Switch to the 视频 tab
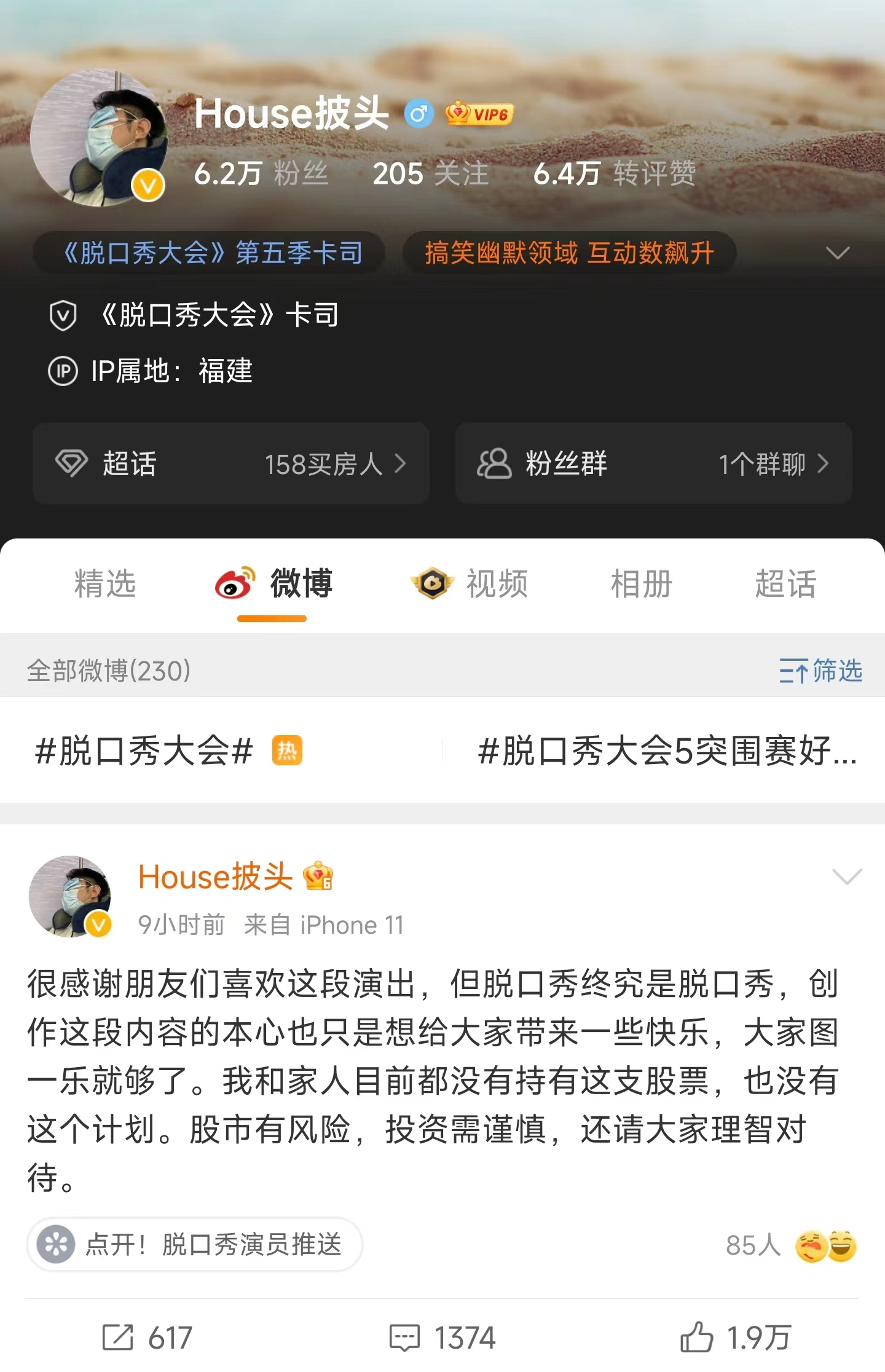 pyautogui.click(x=470, y=583)
